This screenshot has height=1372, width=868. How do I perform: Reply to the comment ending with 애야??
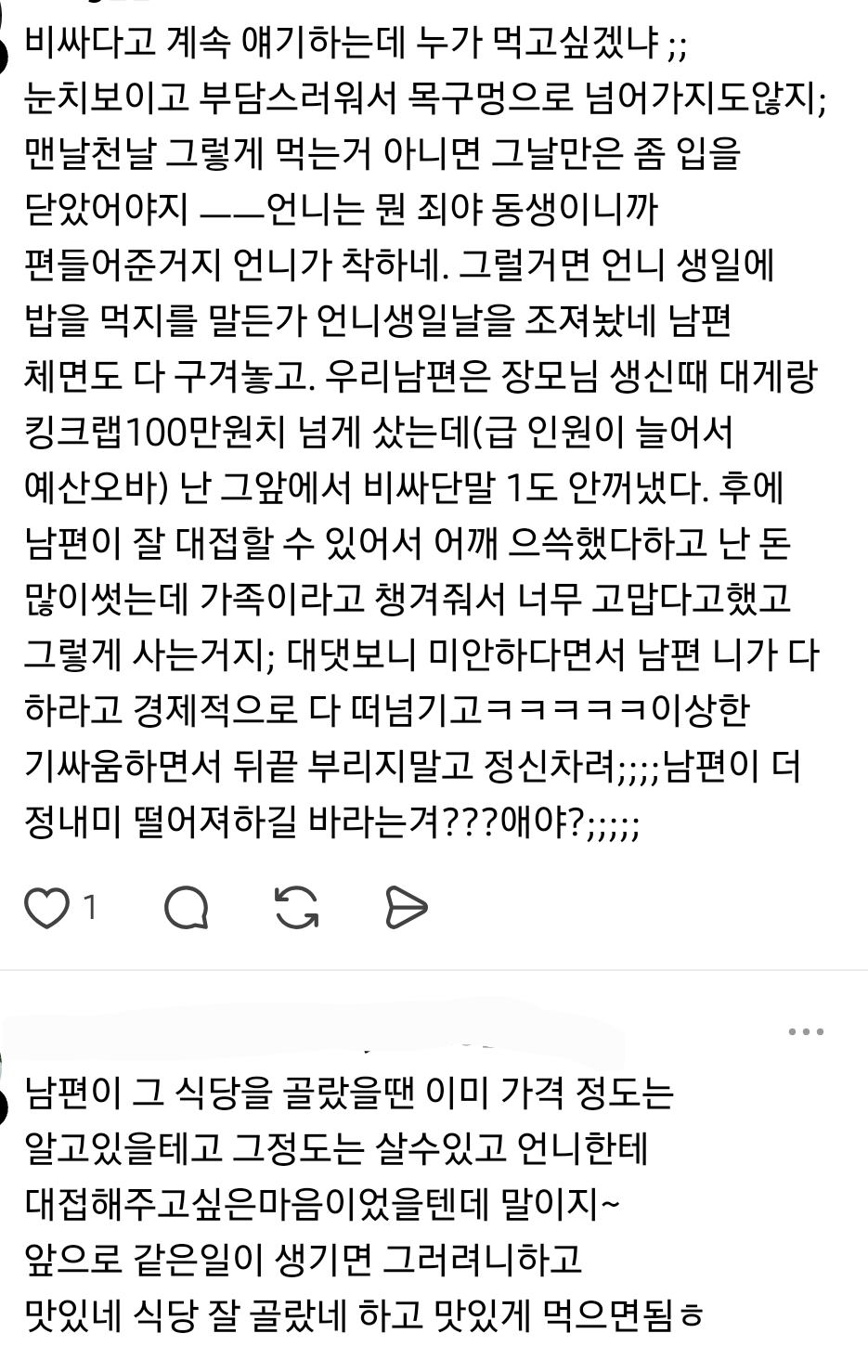(x=187, y=908)
